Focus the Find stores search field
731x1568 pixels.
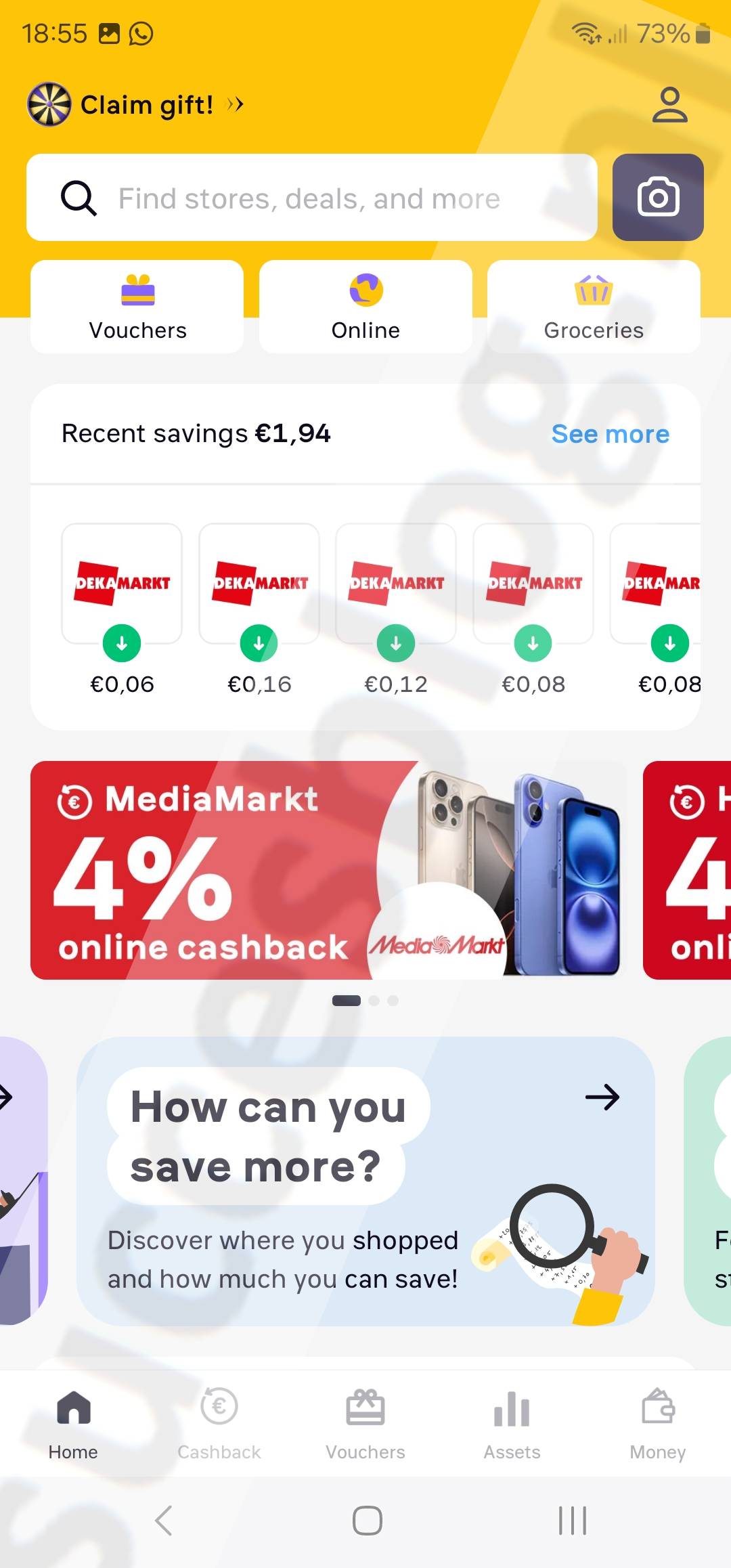(x=311, y=198)
